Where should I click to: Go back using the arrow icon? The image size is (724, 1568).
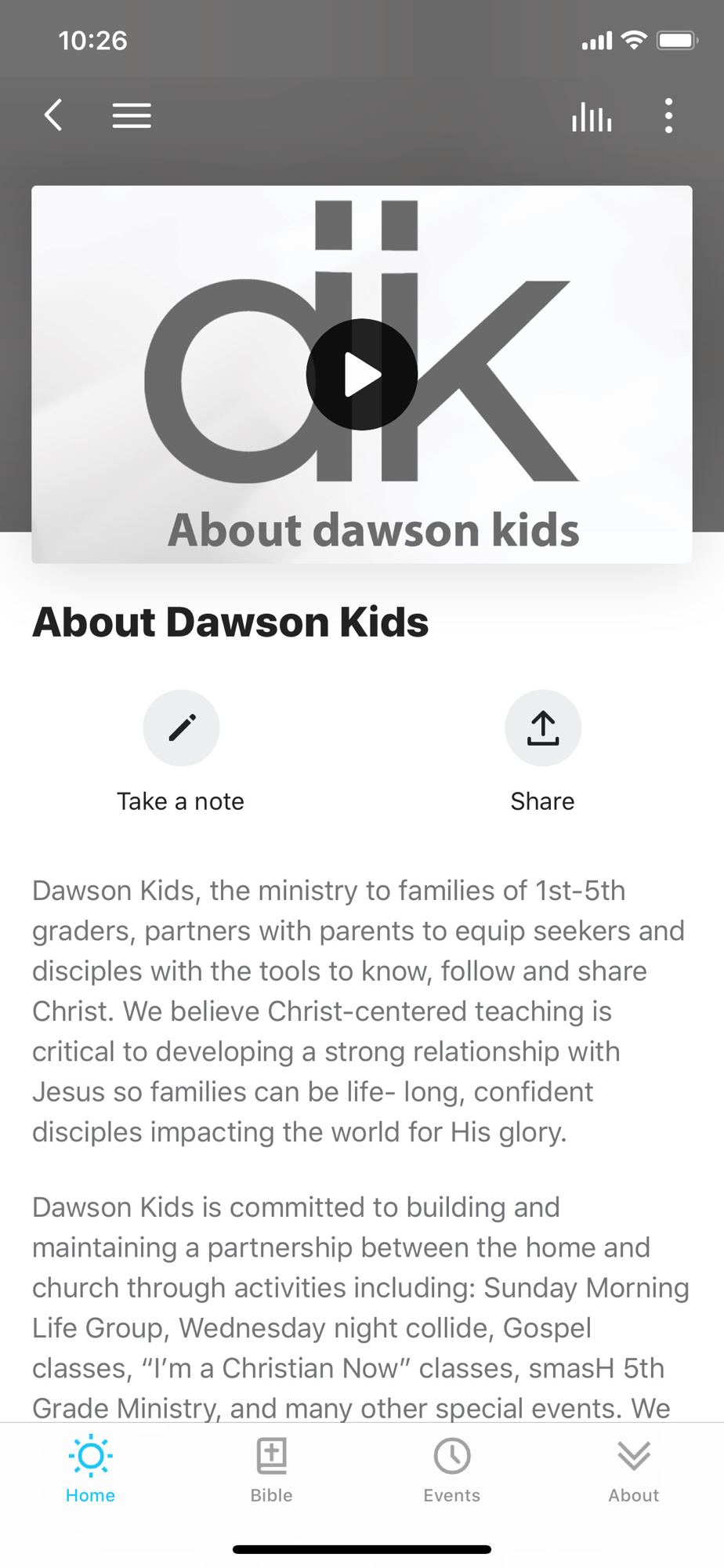[53, 115]
